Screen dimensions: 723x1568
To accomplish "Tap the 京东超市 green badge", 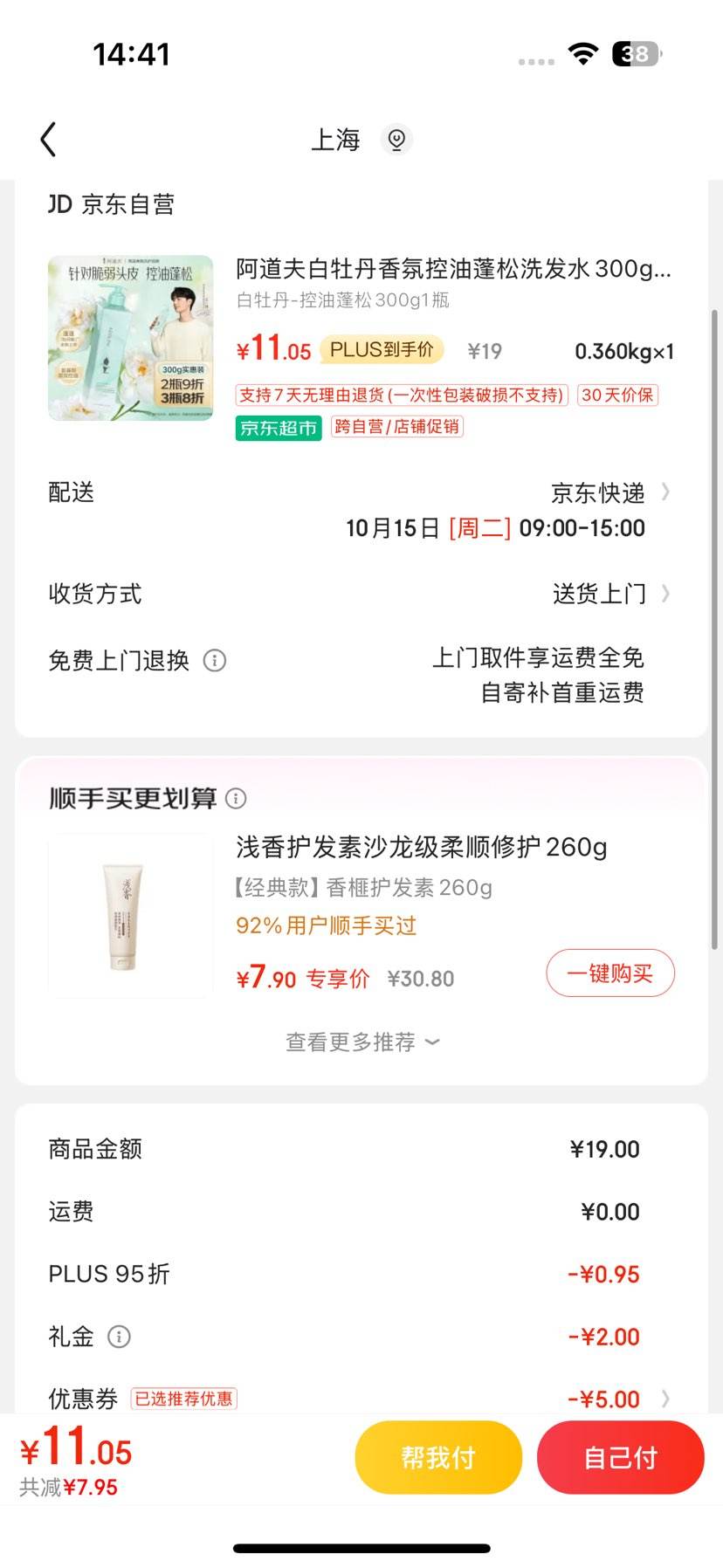I will click(278, 429).
